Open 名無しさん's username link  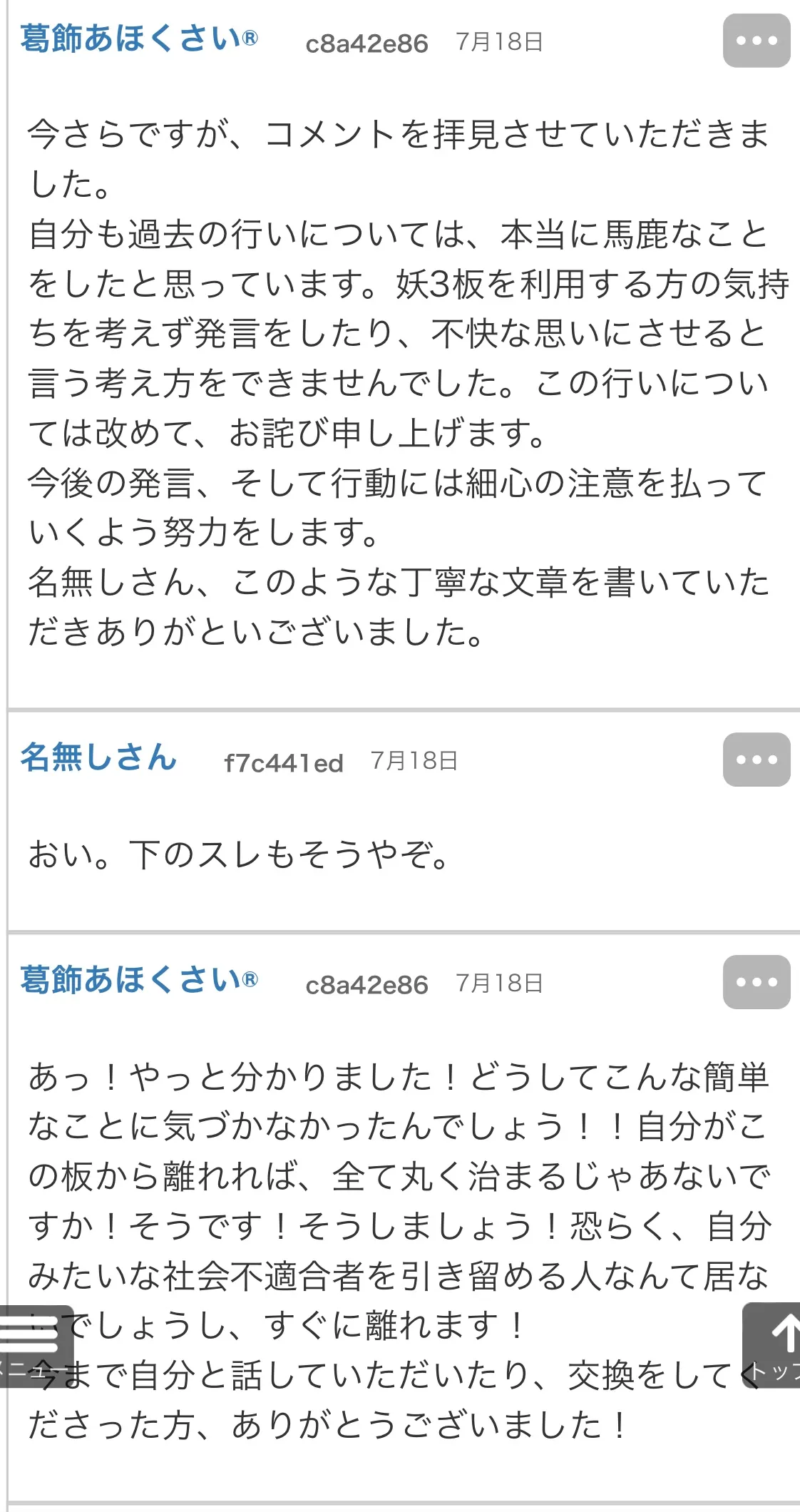(98, 757)
